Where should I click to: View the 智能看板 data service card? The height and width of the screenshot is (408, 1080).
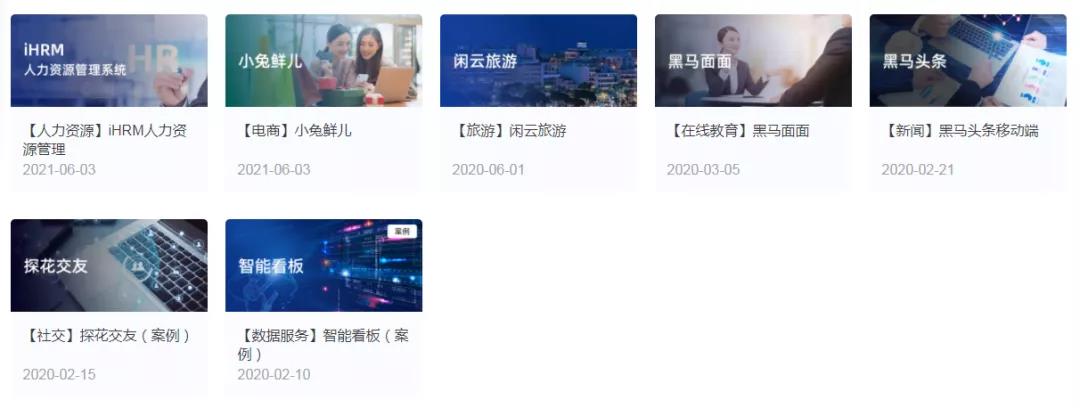pyautogui.click(x=323, y=266)
